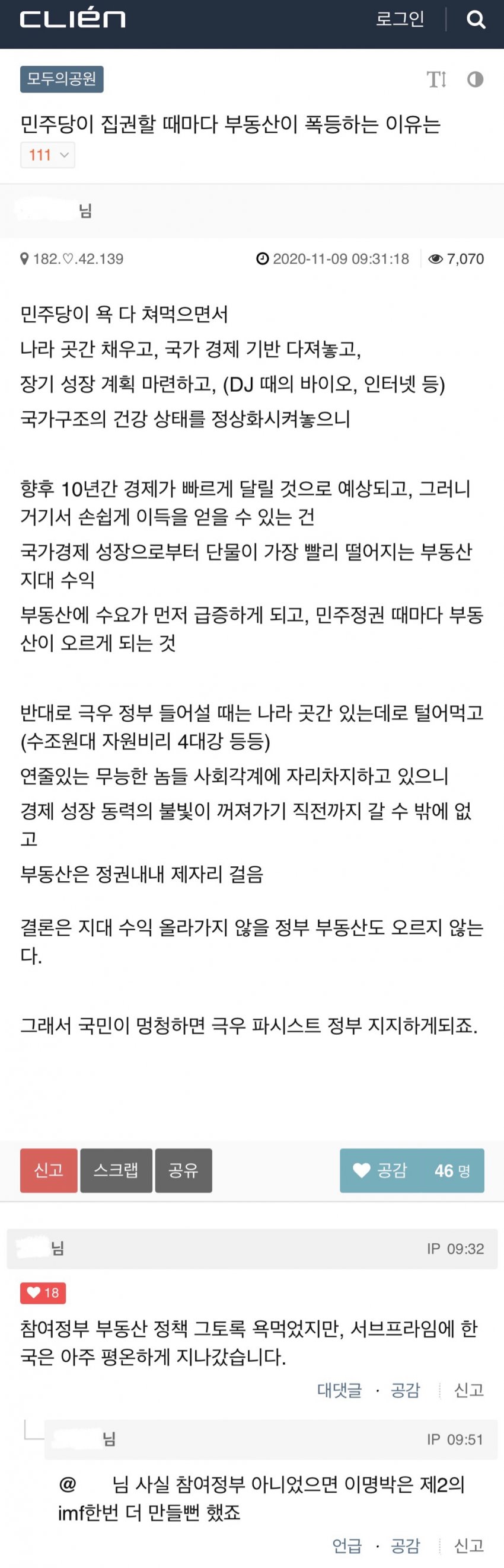504x1568 pixels.
Task: Adjust text size with the T icon
Action: point(436,79)
